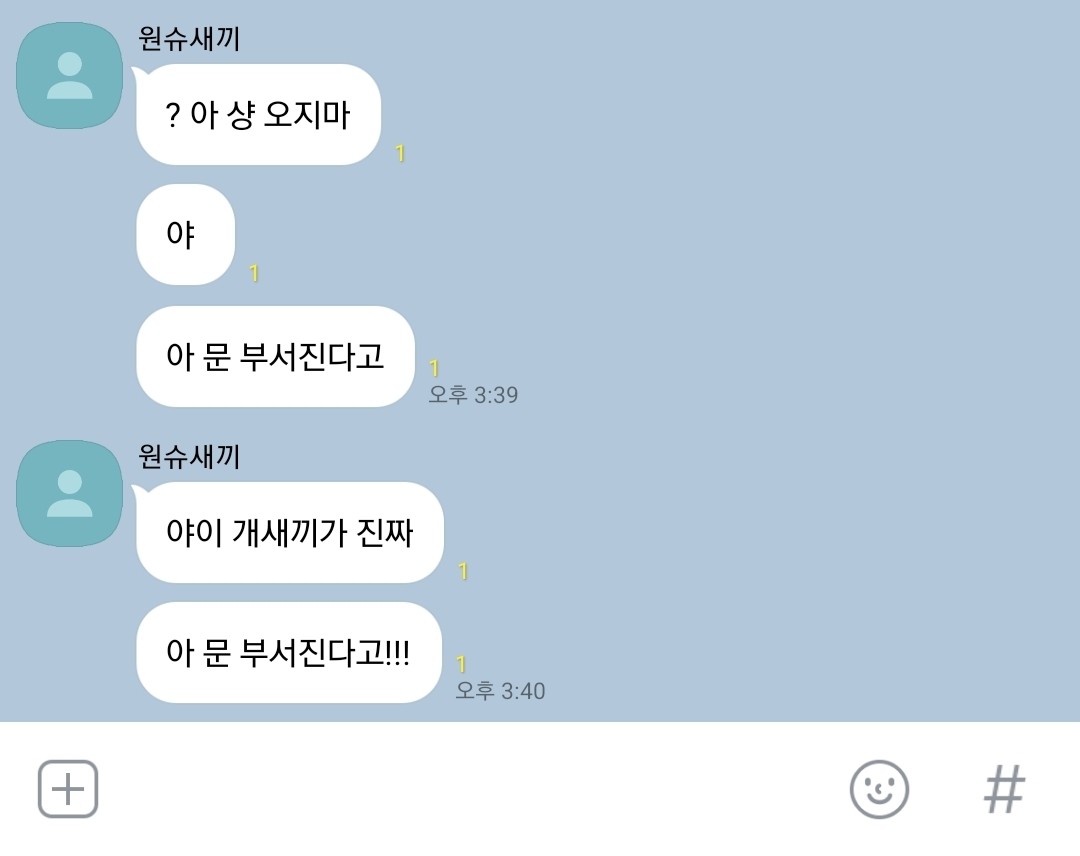The image size is (1080, 856).
Task: Open profile picture beside "? 아 샹 오지마"
Action: [70, 76]
